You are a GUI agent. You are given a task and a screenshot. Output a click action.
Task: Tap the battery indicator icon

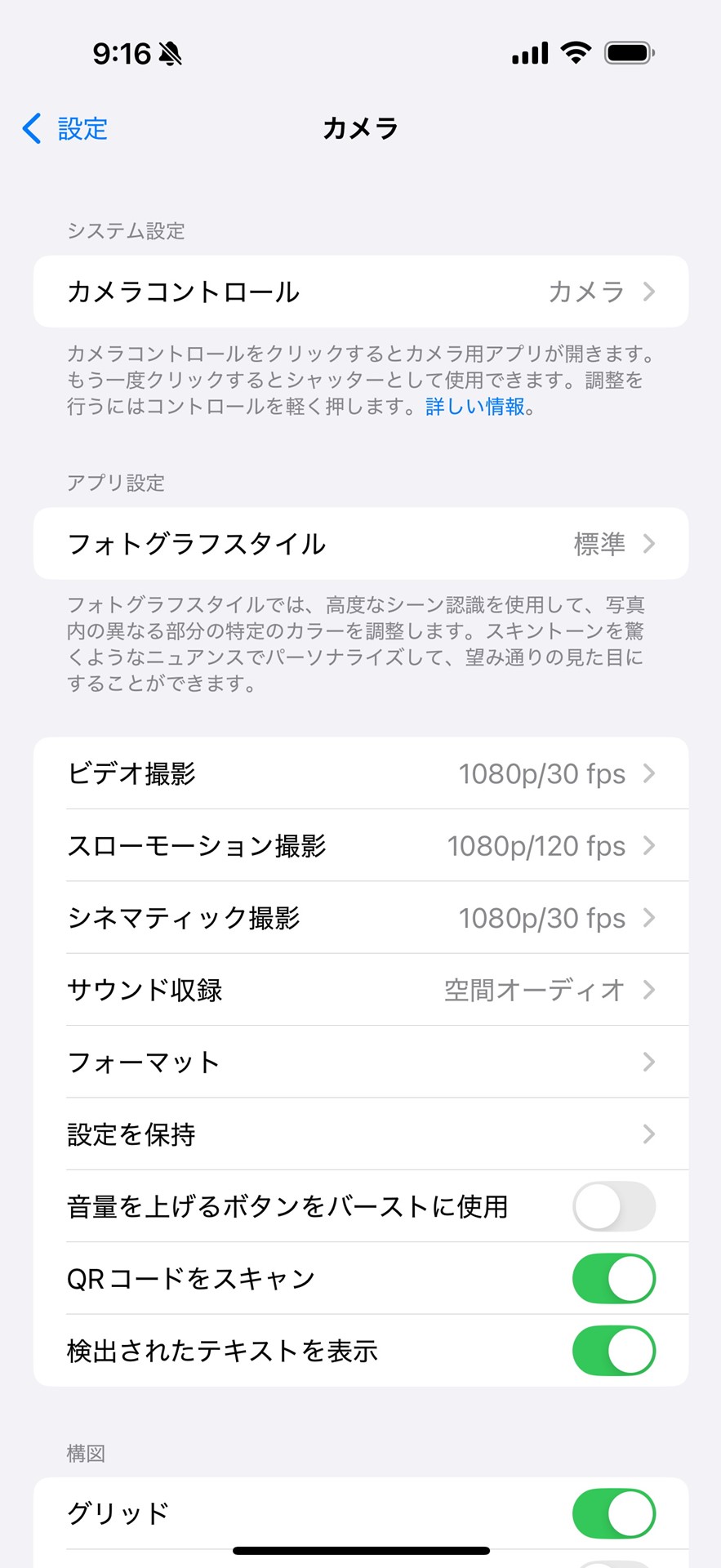click(627, 51)
